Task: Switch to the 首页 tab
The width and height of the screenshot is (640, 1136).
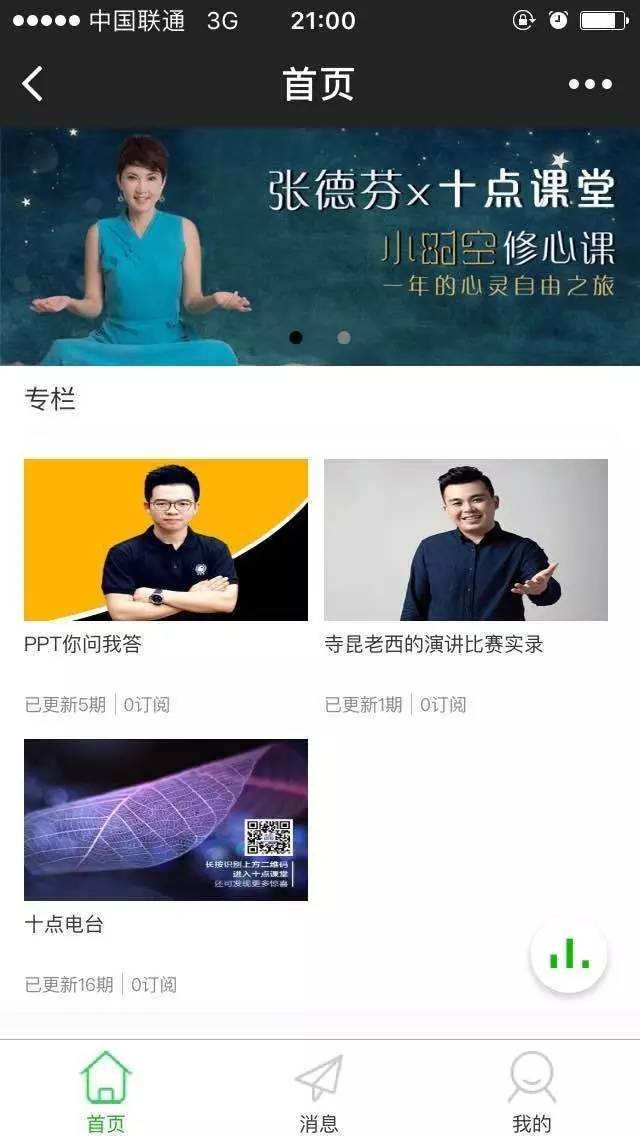Action: 106,1090
